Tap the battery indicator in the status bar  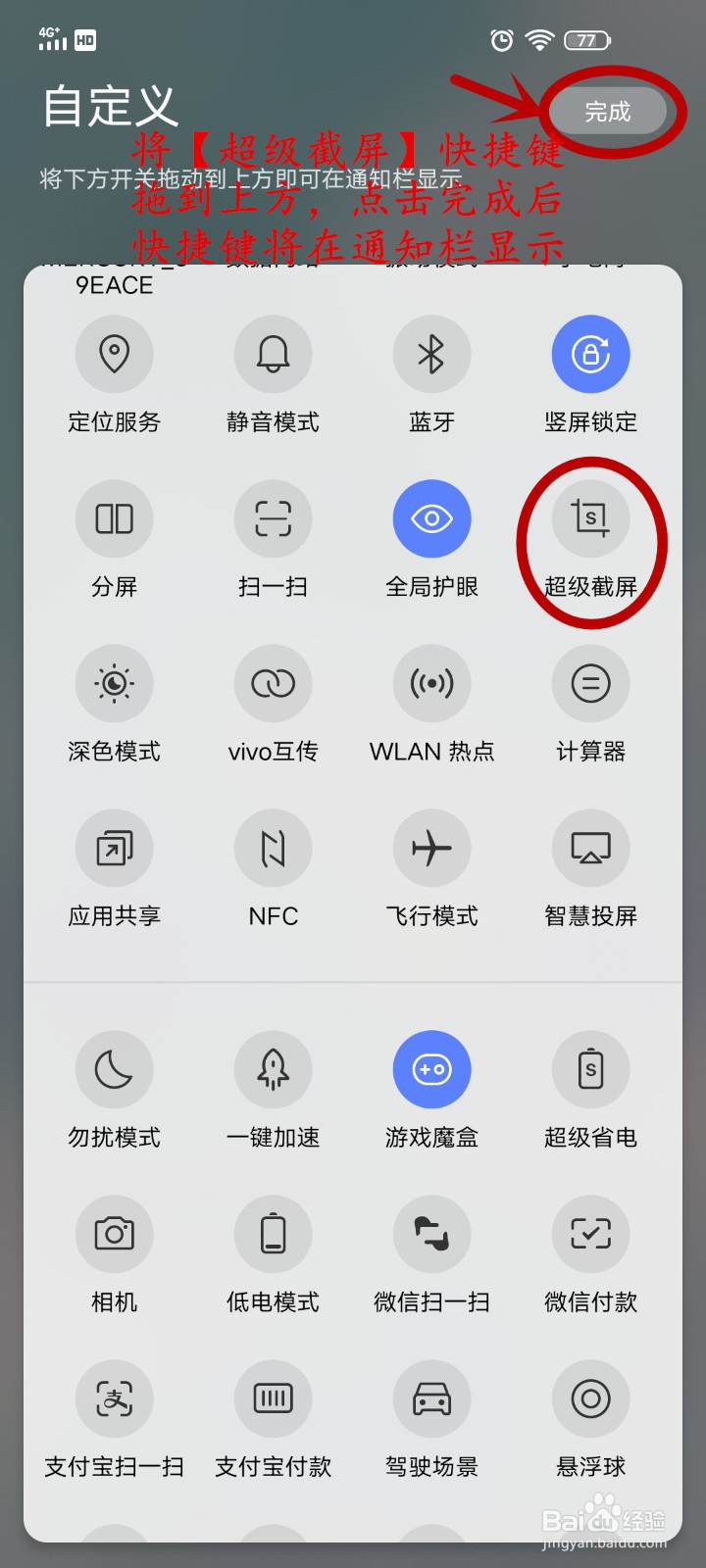(x=580, y=39)
